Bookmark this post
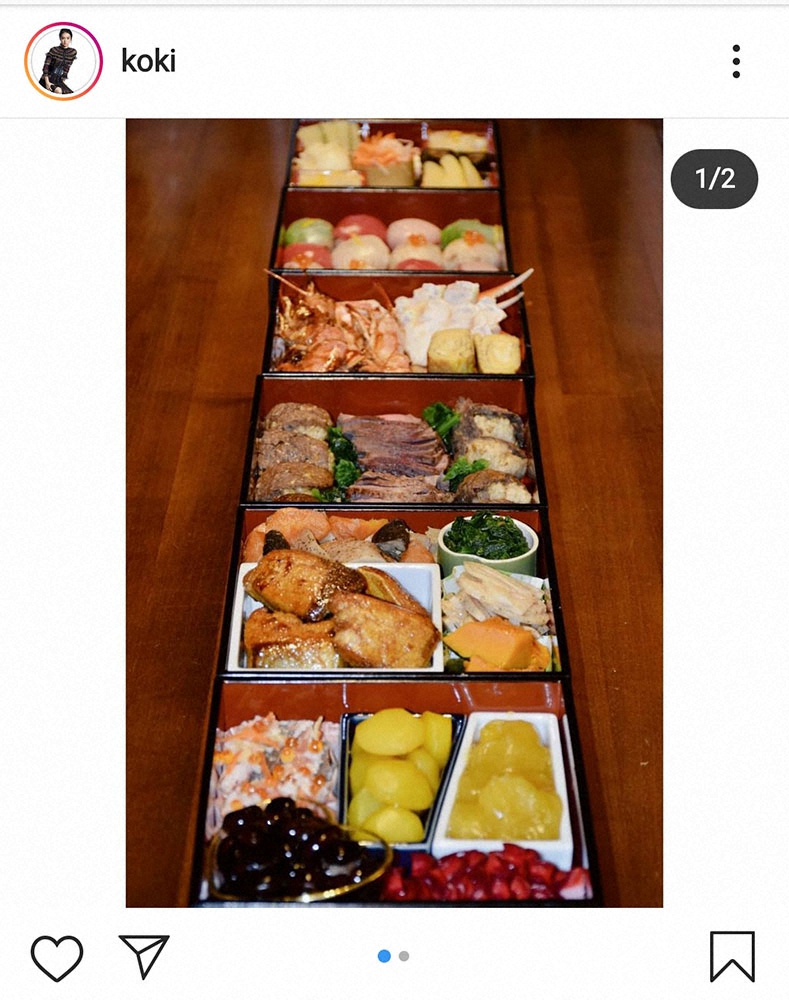 coord(732,956)
